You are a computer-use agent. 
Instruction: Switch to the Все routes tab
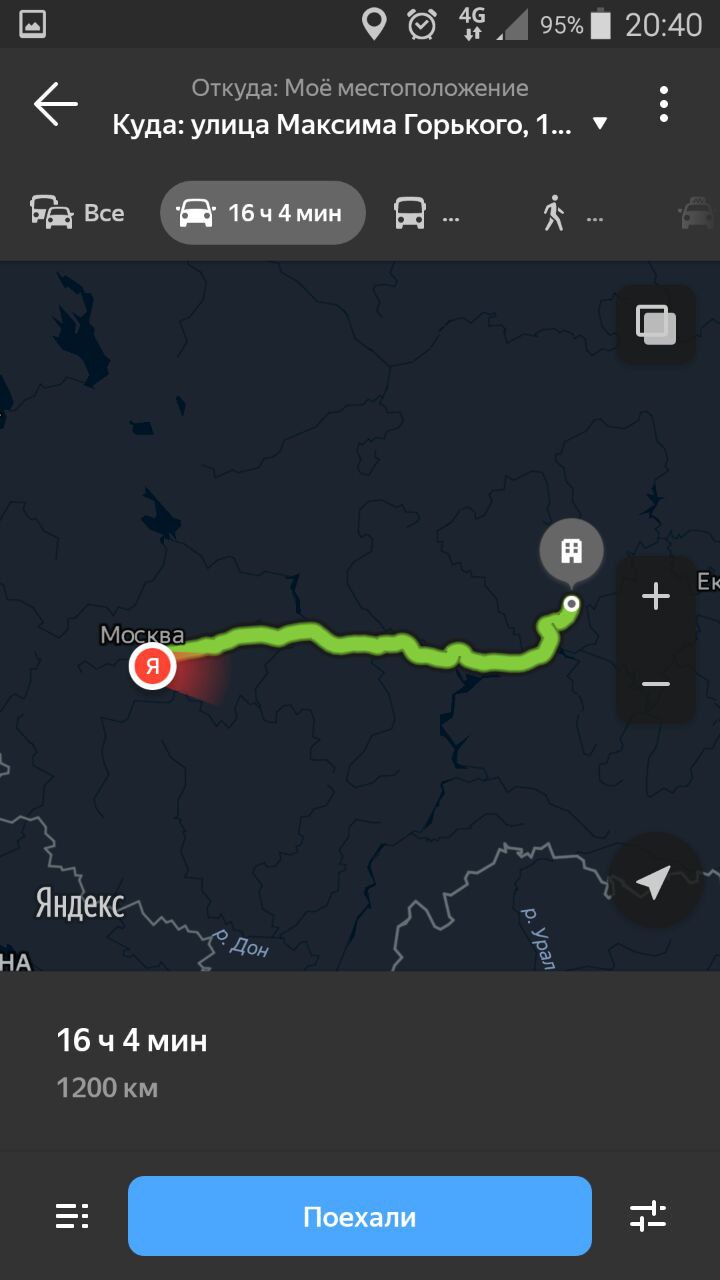point(78,213)
